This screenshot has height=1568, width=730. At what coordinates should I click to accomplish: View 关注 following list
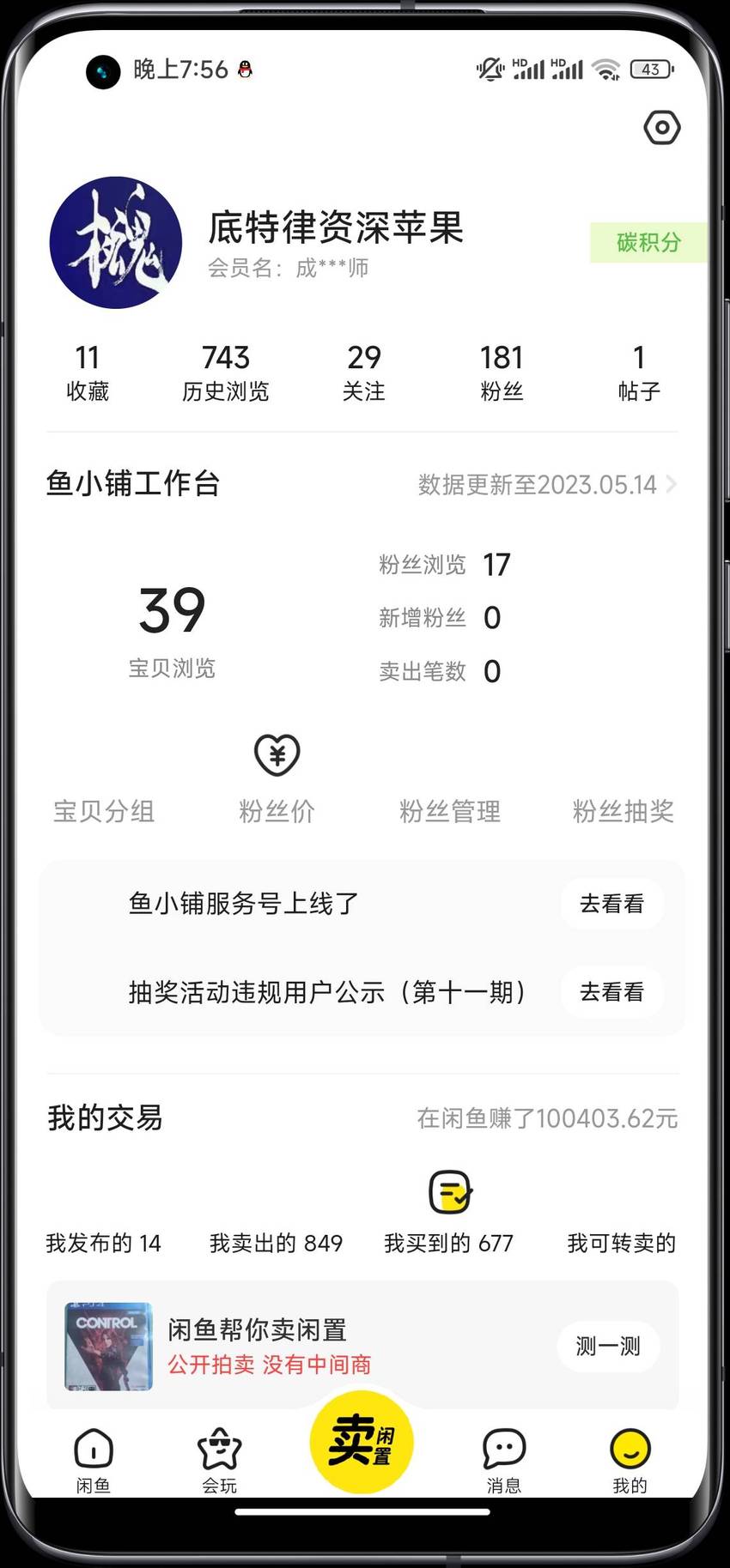click(364, 372)
